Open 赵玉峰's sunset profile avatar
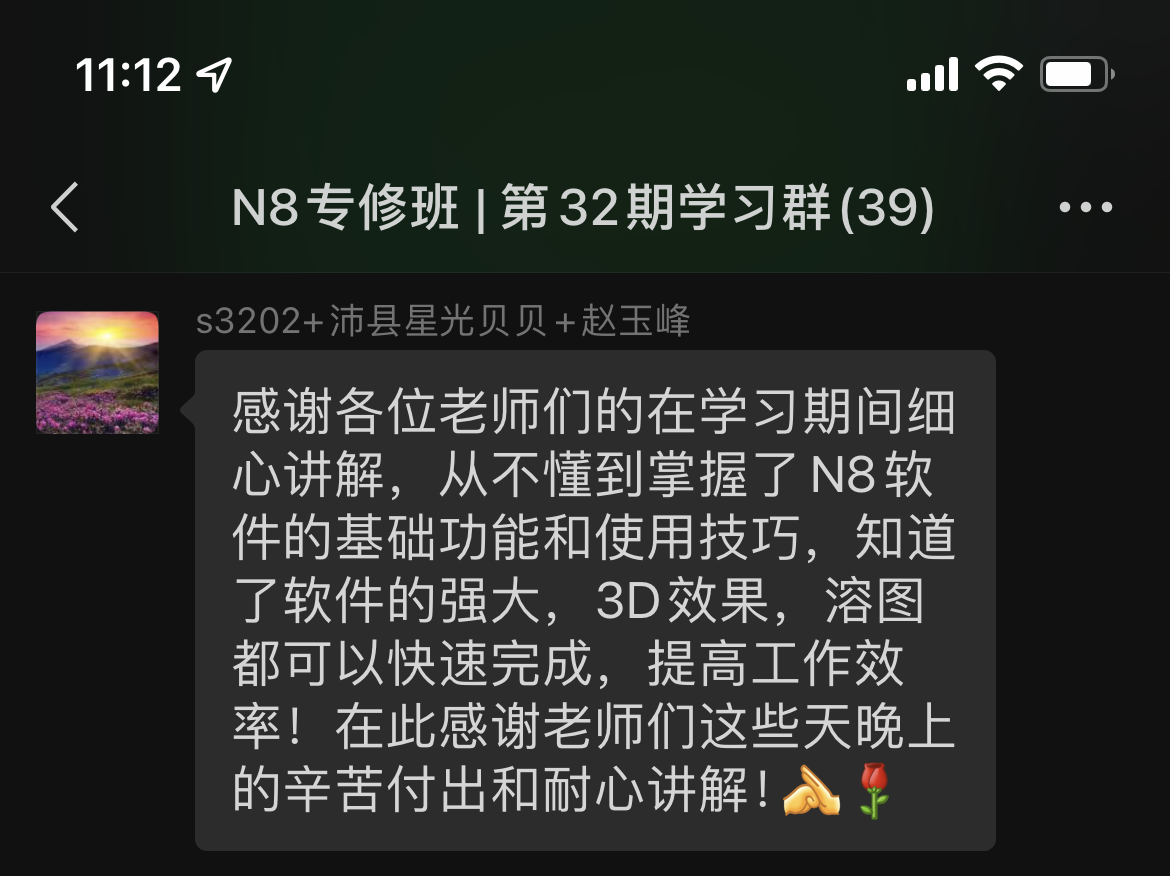Image resolution: width=1170 pixels, height=876 pixels. (x=97, y=372)
